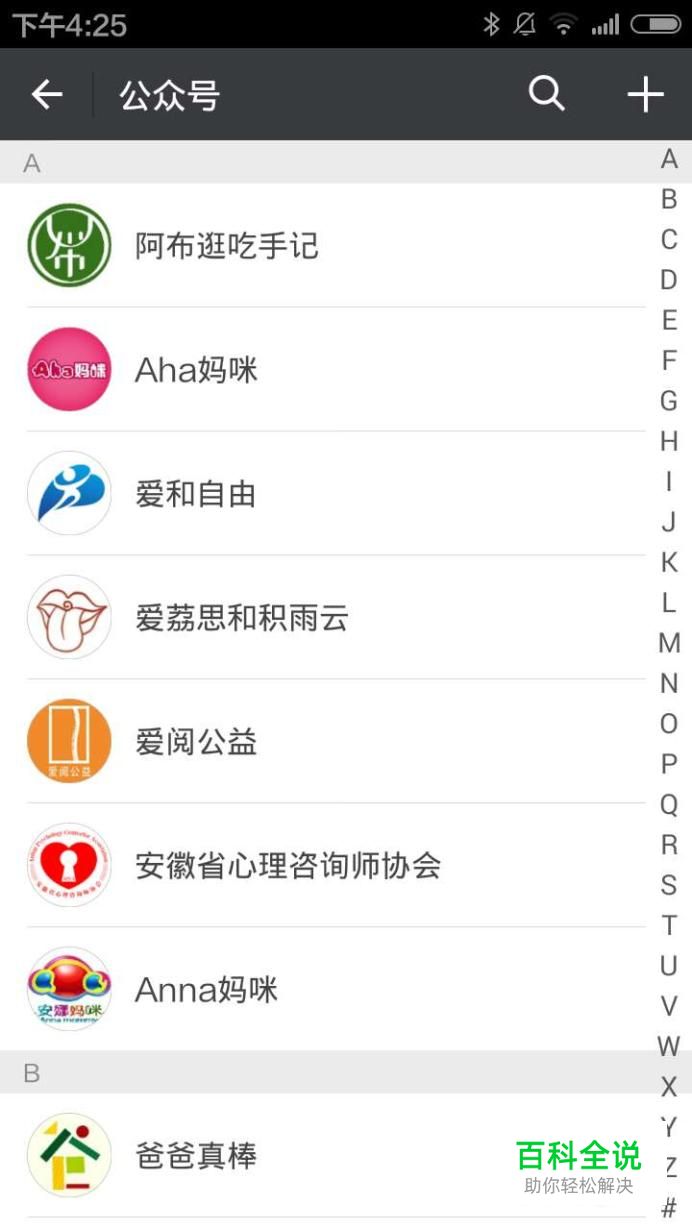Go back using the arrow icon
Image resolution: width=692 pixels, height=1230 pixels.
[x=47, y=95]
